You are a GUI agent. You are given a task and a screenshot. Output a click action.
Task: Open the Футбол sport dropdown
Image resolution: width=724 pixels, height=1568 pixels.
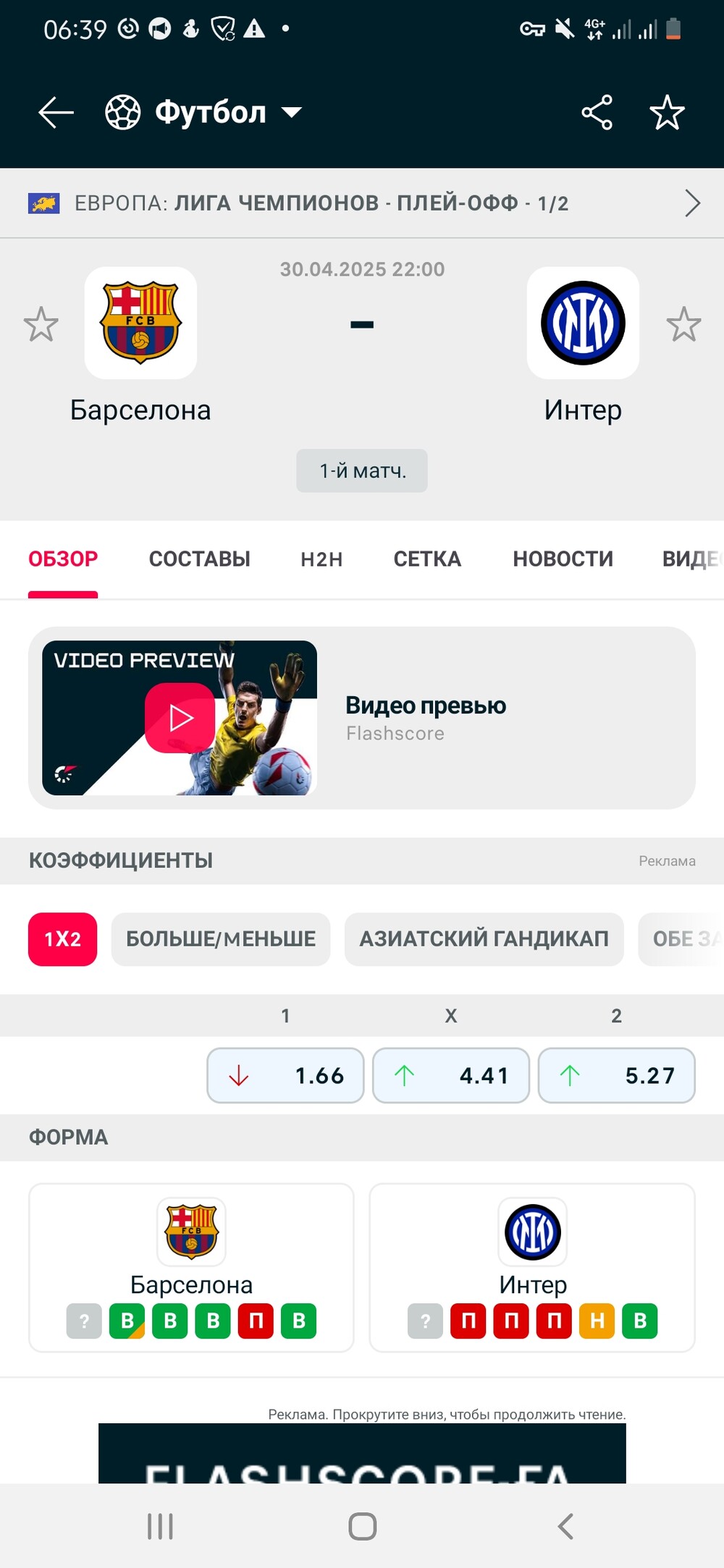coord(203,112)
